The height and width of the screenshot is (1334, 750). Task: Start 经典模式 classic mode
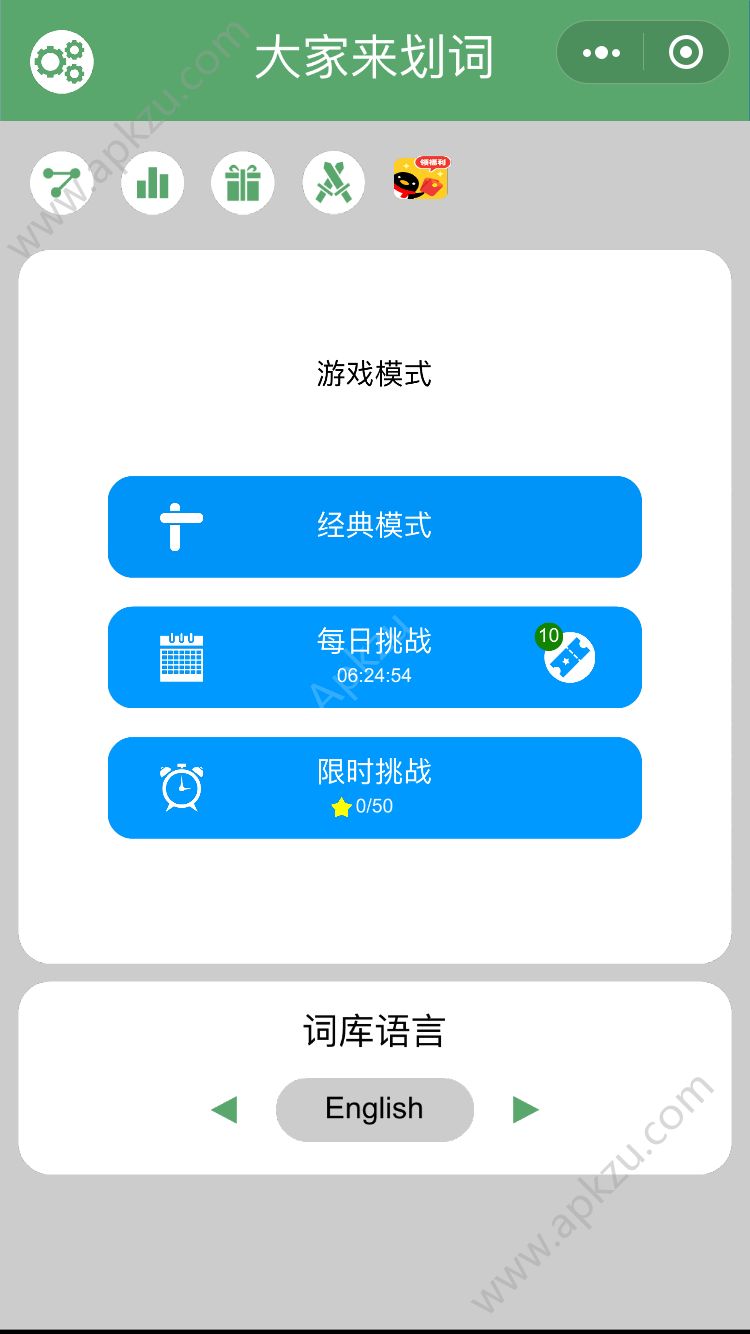click(375, 527)
